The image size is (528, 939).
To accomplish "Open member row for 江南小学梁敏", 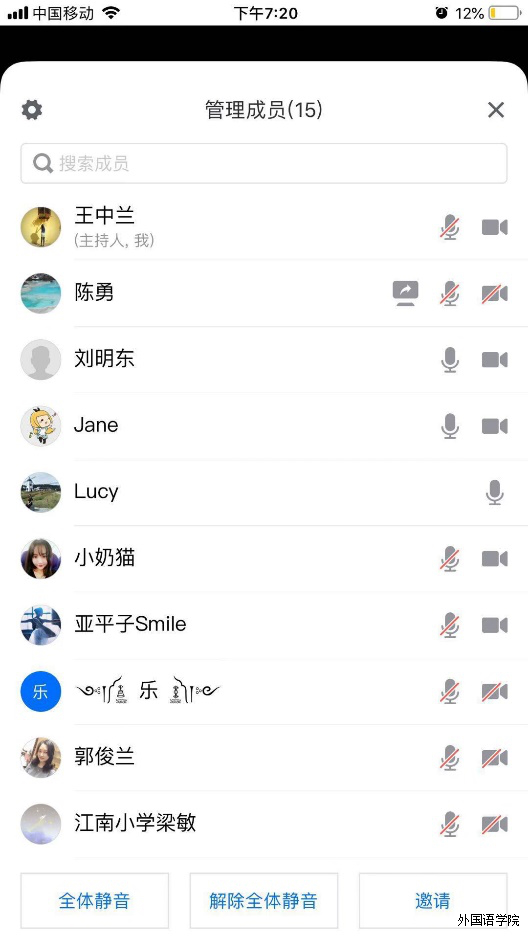I will pos(264,824).
